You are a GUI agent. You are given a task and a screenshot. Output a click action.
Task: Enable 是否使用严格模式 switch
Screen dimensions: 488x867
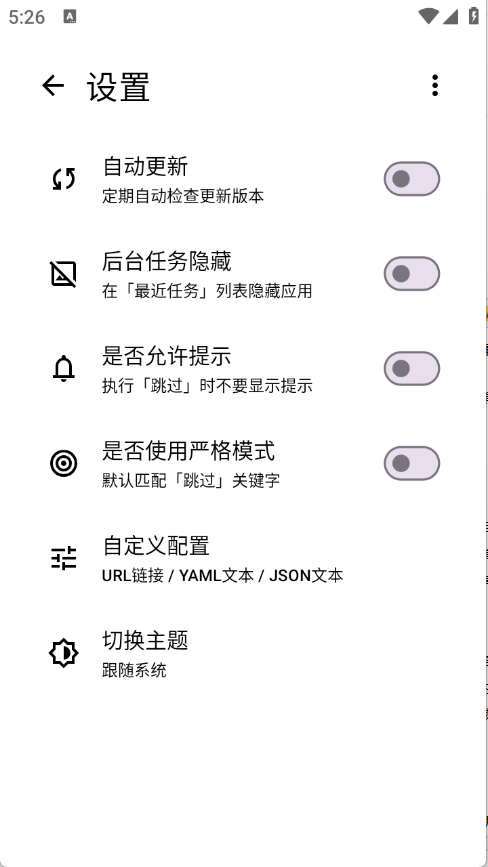click(412, 463)
